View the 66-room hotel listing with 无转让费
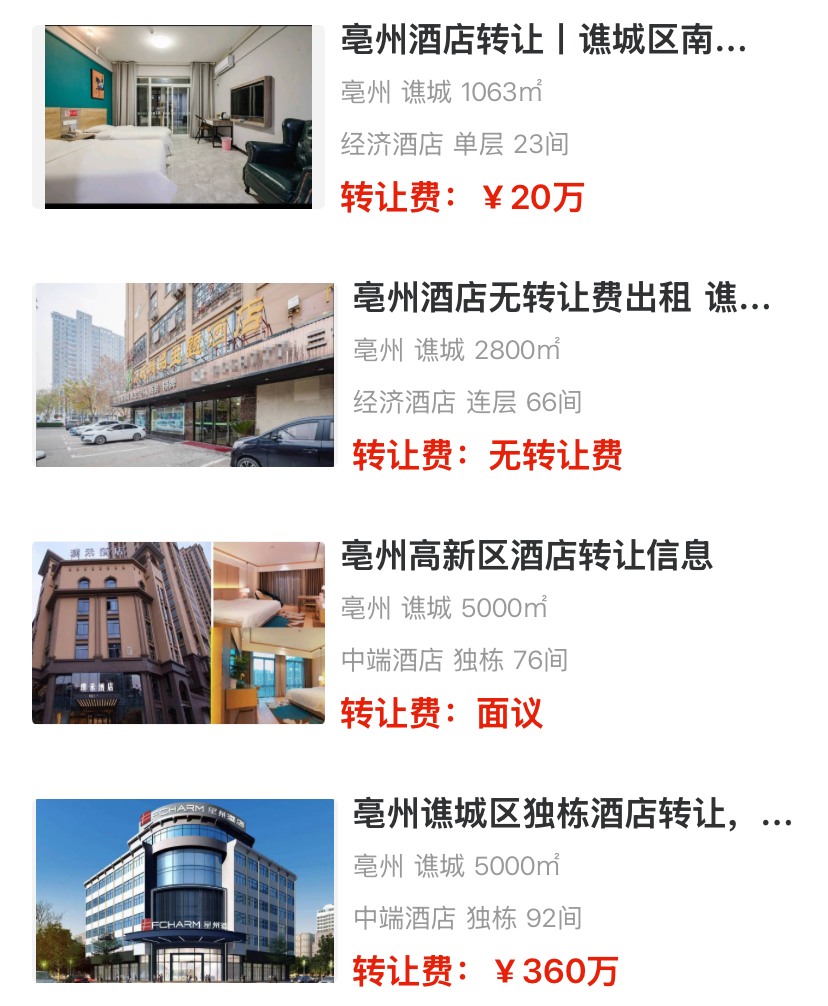828x1006 pixels. click(x=561, y=299)
